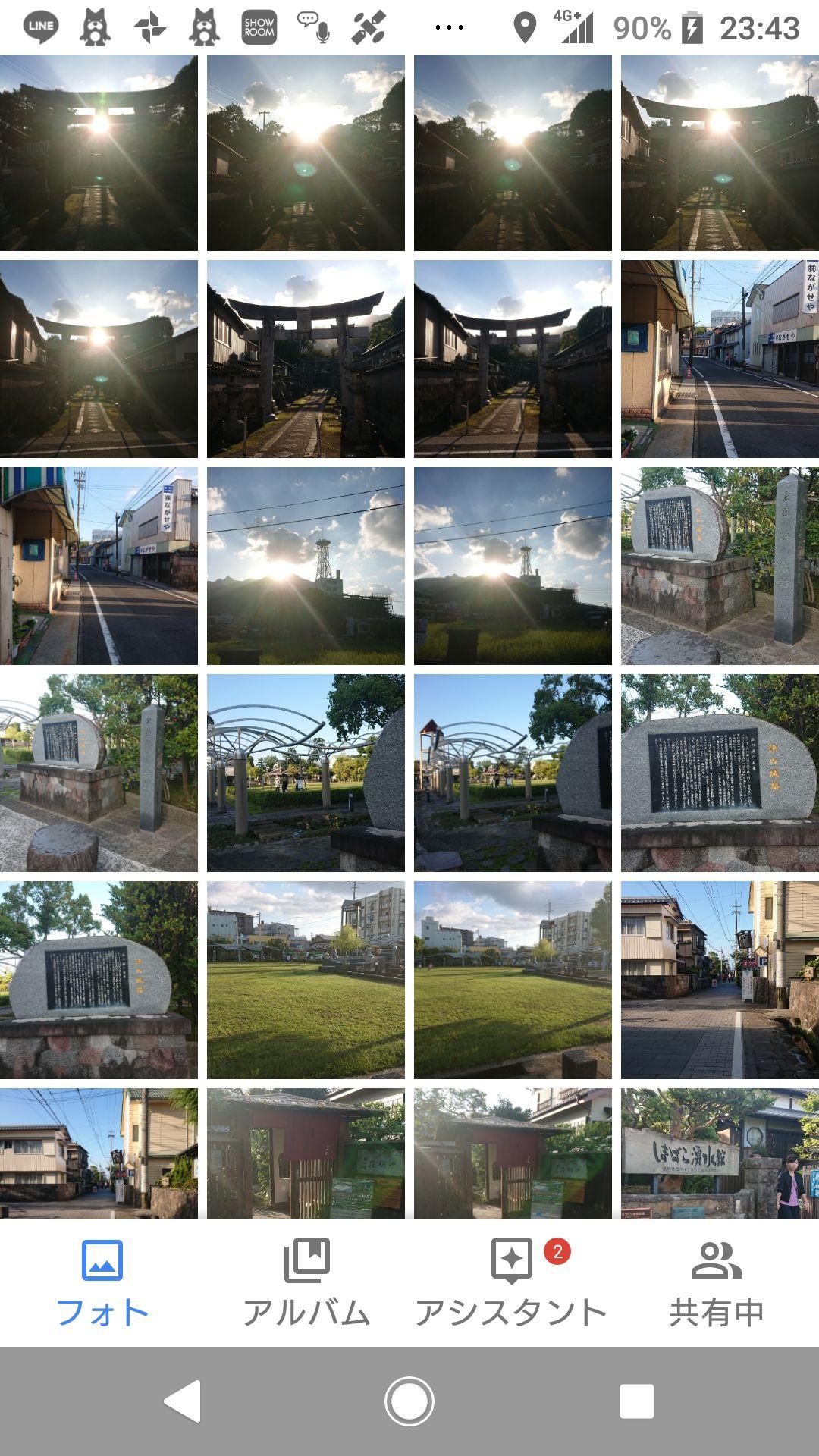Go to the home screen
The height and width of the screenshot is (1456, 819).
409,1401
